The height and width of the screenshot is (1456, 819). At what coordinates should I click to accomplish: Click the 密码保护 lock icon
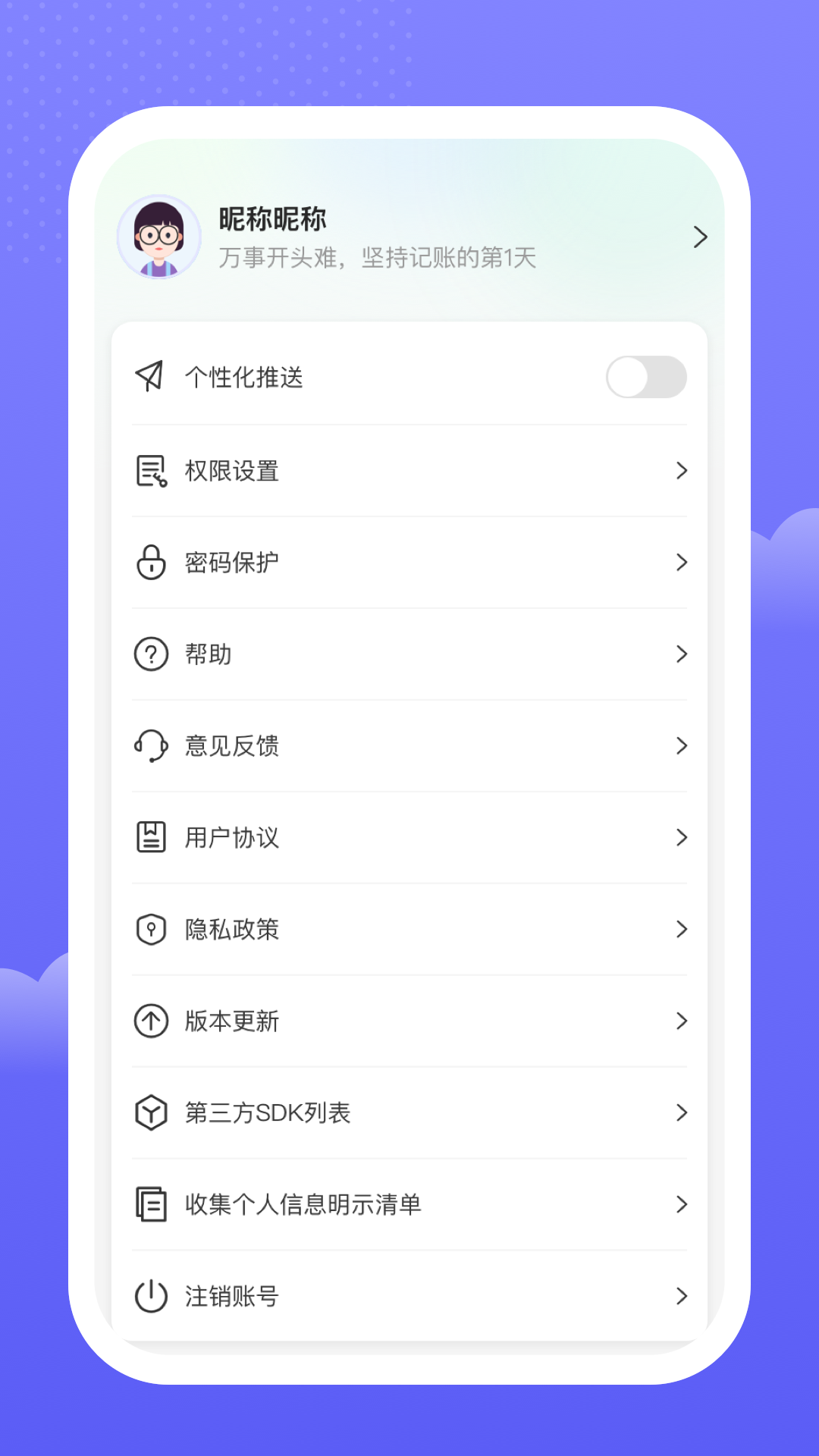tap(150, 563)
